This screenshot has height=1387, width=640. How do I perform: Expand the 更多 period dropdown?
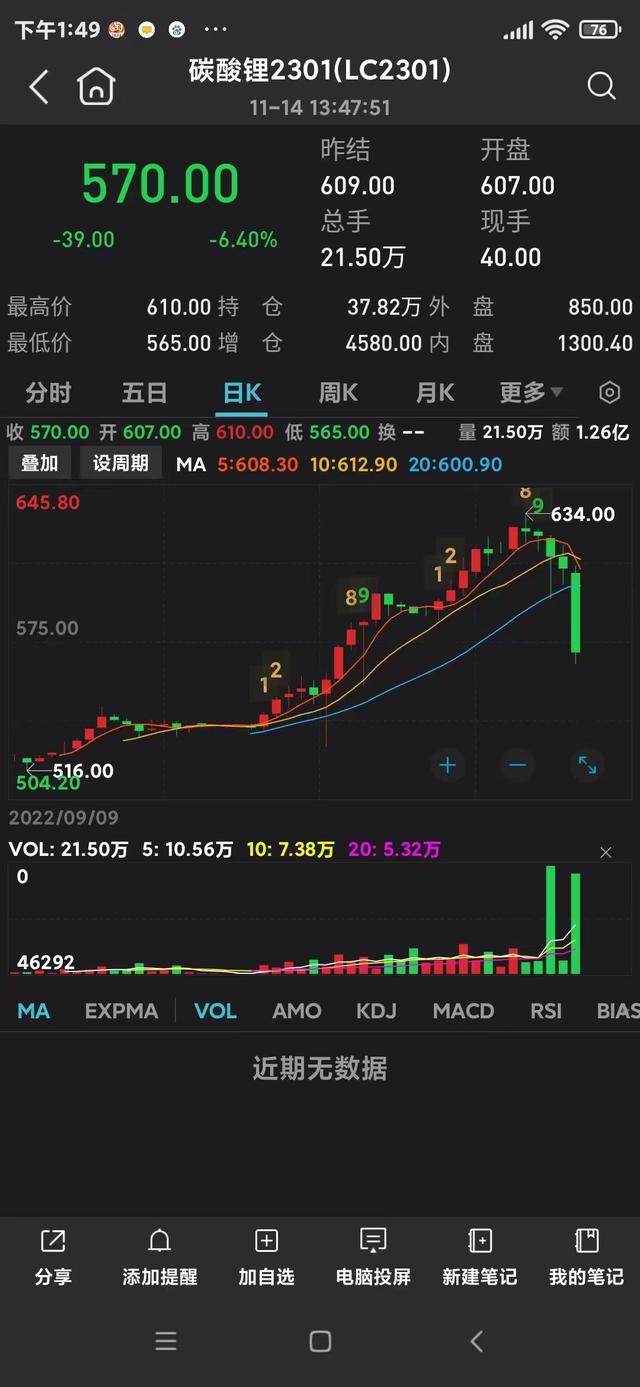[x=531, y=393]
